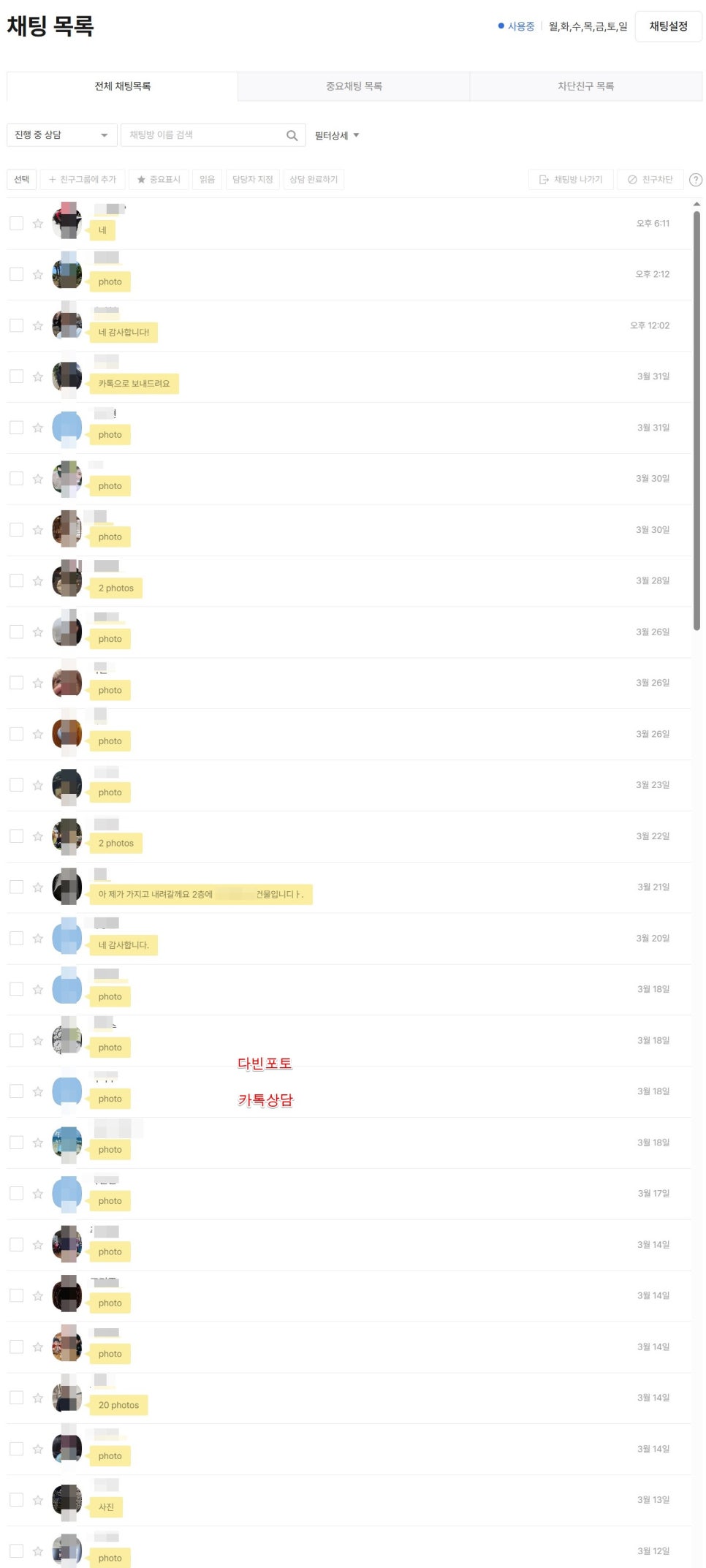Tap 친구그룹에 추가 in toolbar
706x1568 pixels.
(x=83, y=180)
